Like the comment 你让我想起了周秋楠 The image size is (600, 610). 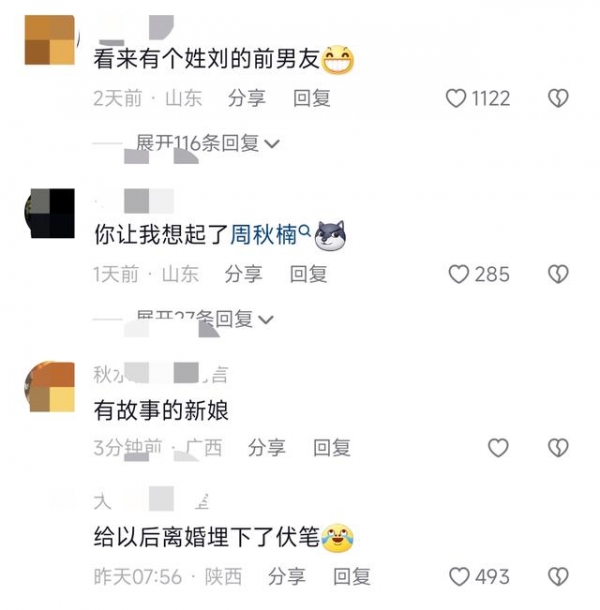click(459, 274)
